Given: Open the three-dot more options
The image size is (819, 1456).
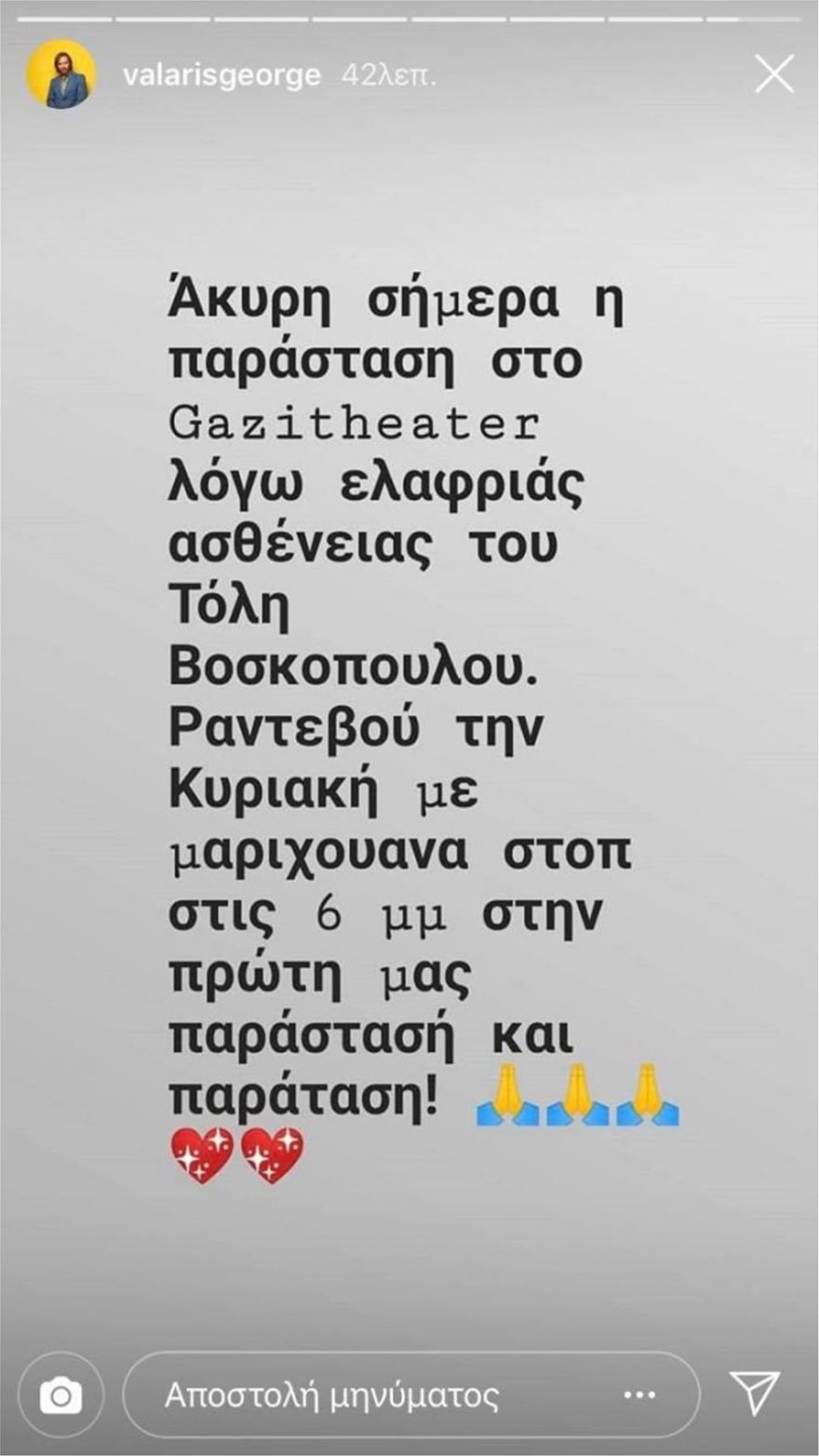Looking at the screenshot, I should coord(639,1395).
